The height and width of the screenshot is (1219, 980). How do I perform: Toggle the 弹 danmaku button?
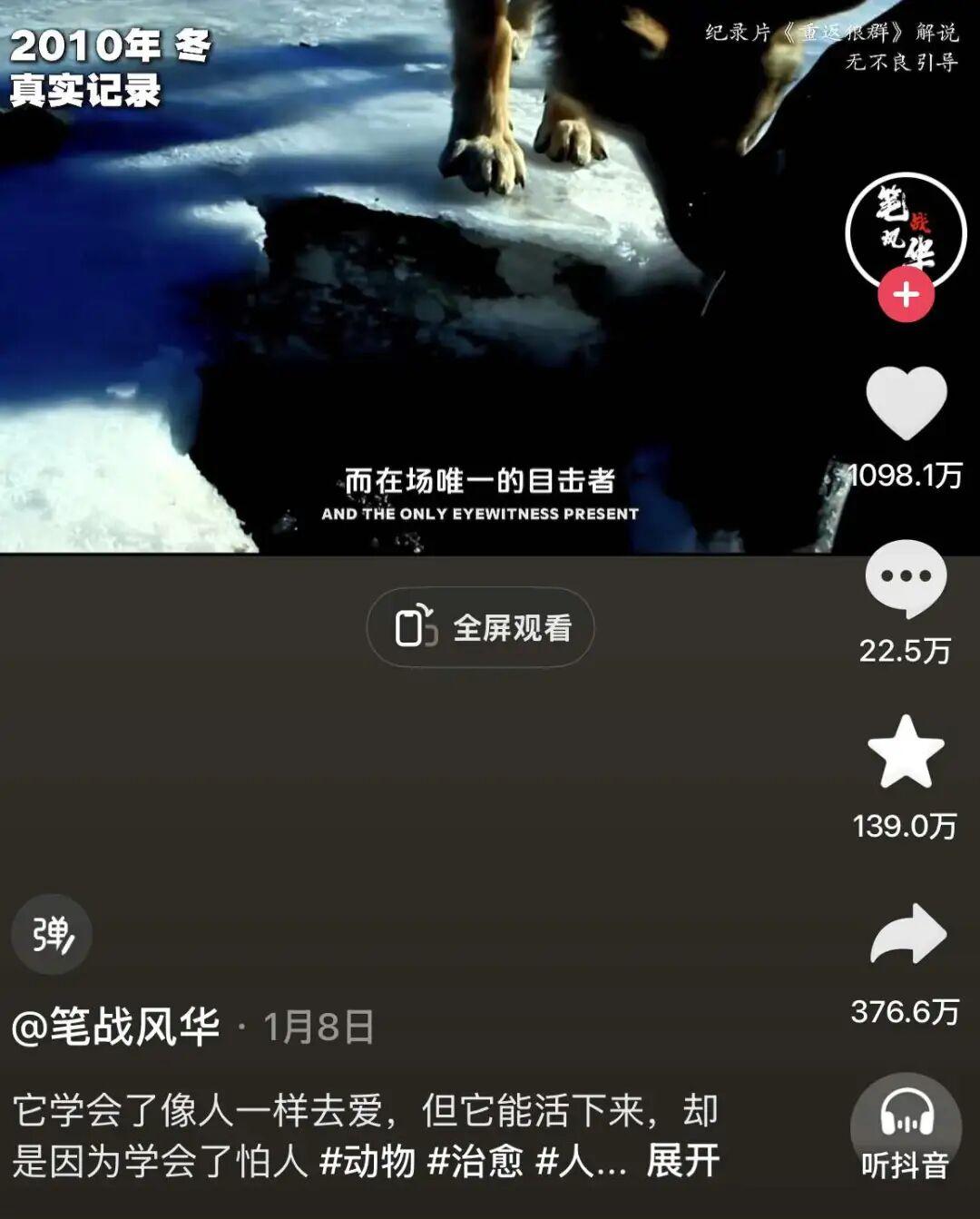point(52,934)
